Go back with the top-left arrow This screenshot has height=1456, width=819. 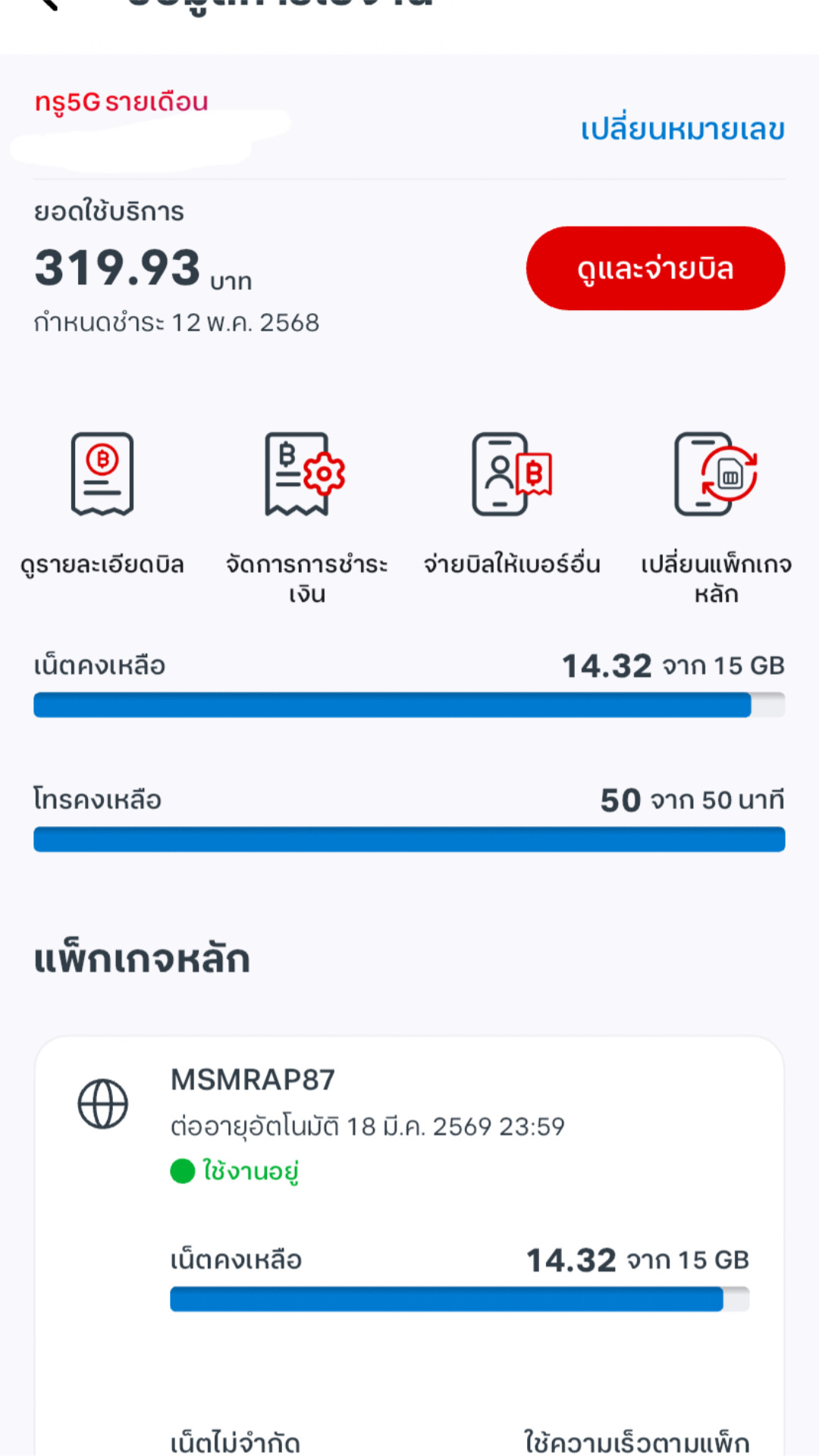[47, 5]
